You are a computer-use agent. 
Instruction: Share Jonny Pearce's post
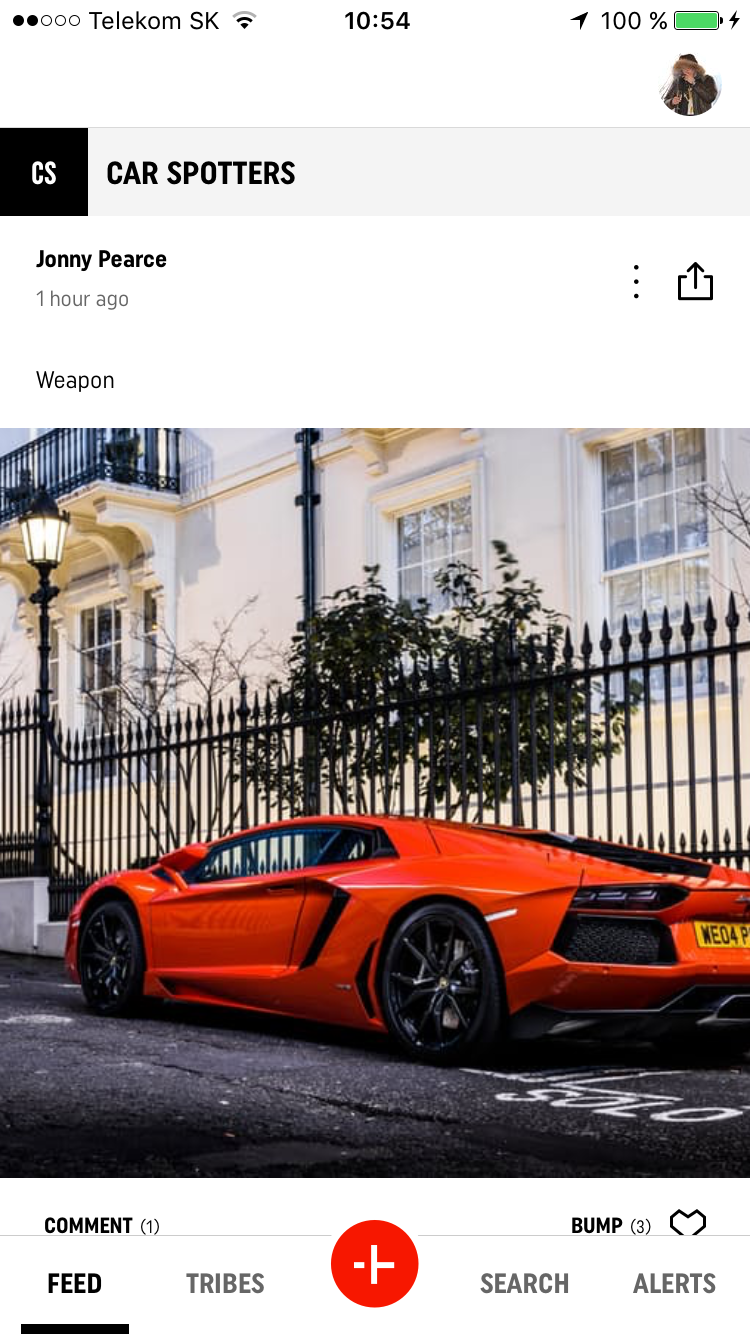[x=695, y=282]
